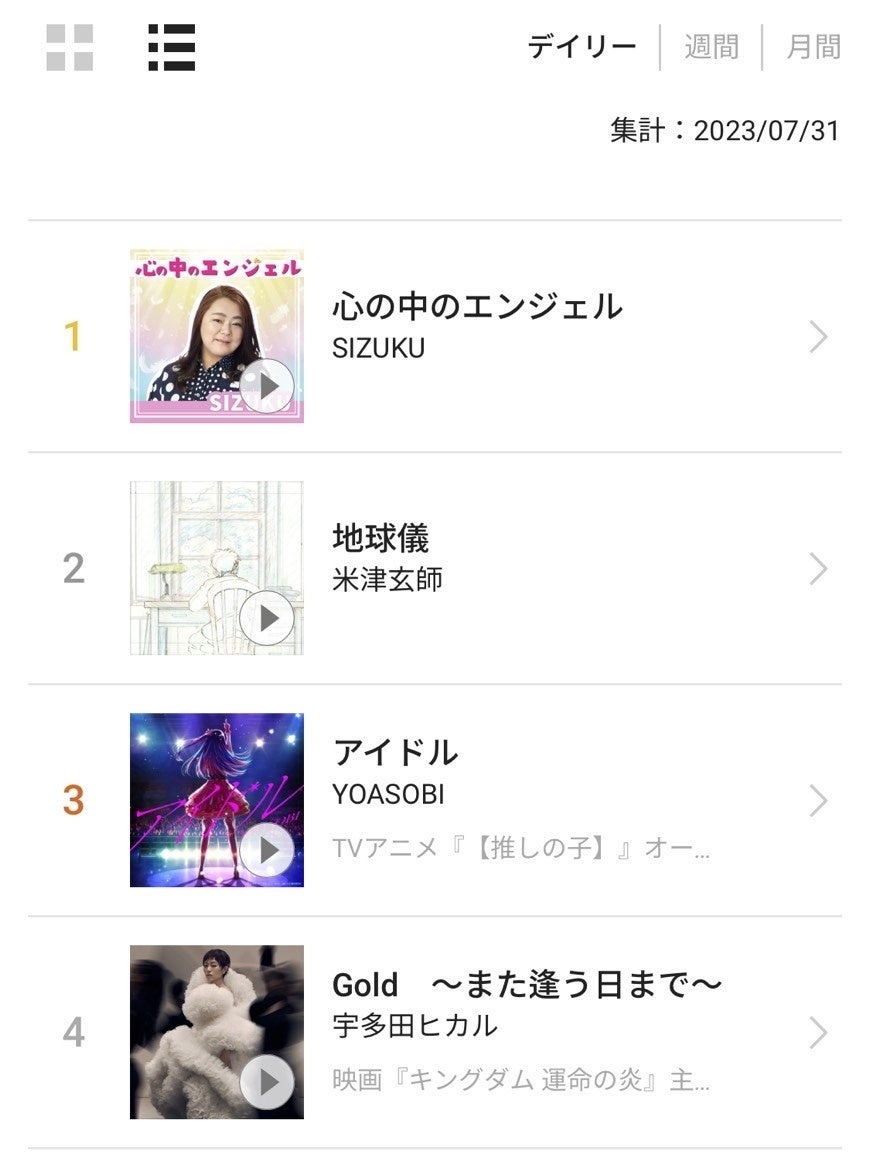This screenshot has width=870, height=1159.
Task: Show the 月間 ranking tab
Action: 813,47
